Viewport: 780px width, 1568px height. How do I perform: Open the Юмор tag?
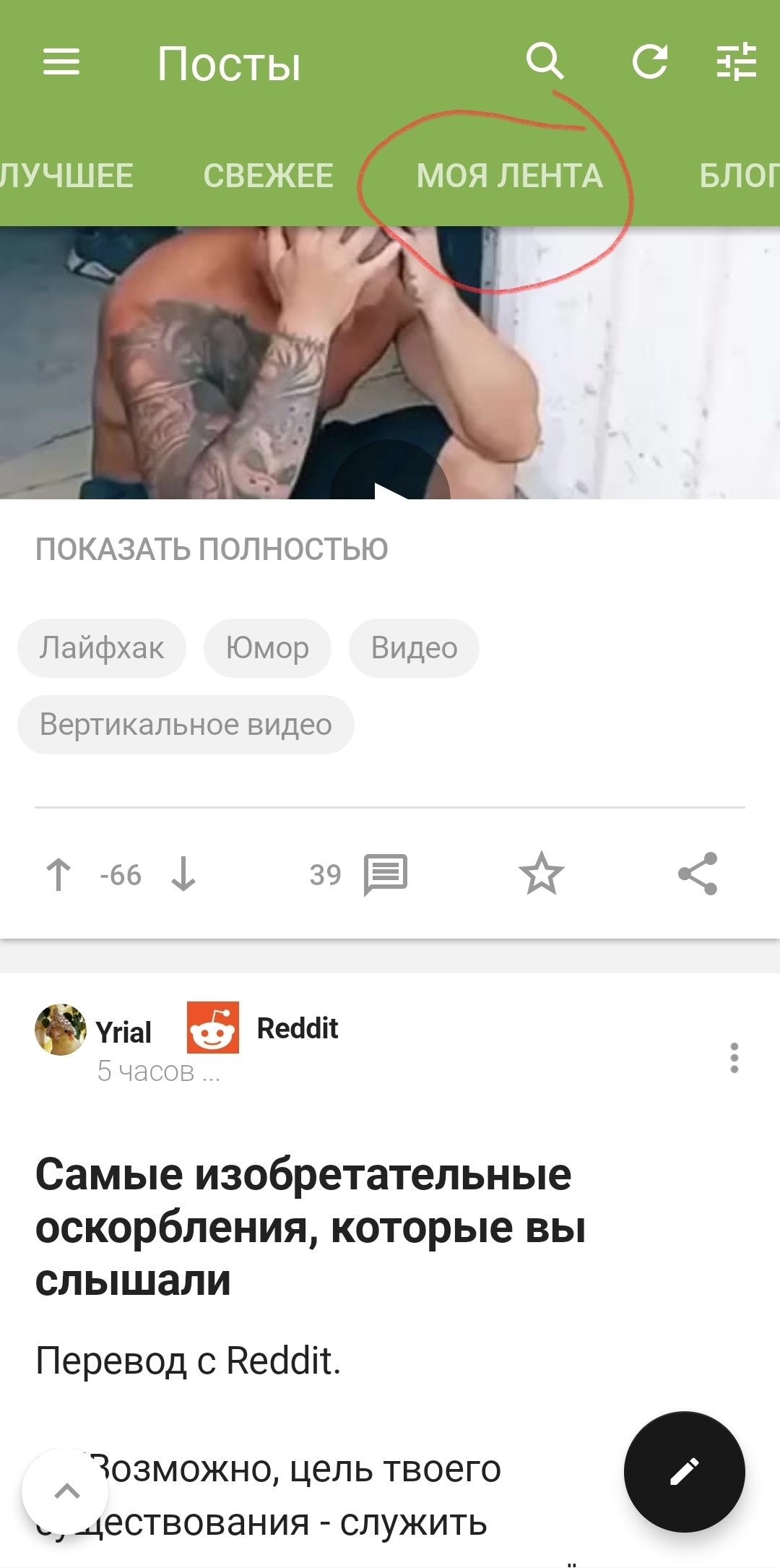coord(267,648)
